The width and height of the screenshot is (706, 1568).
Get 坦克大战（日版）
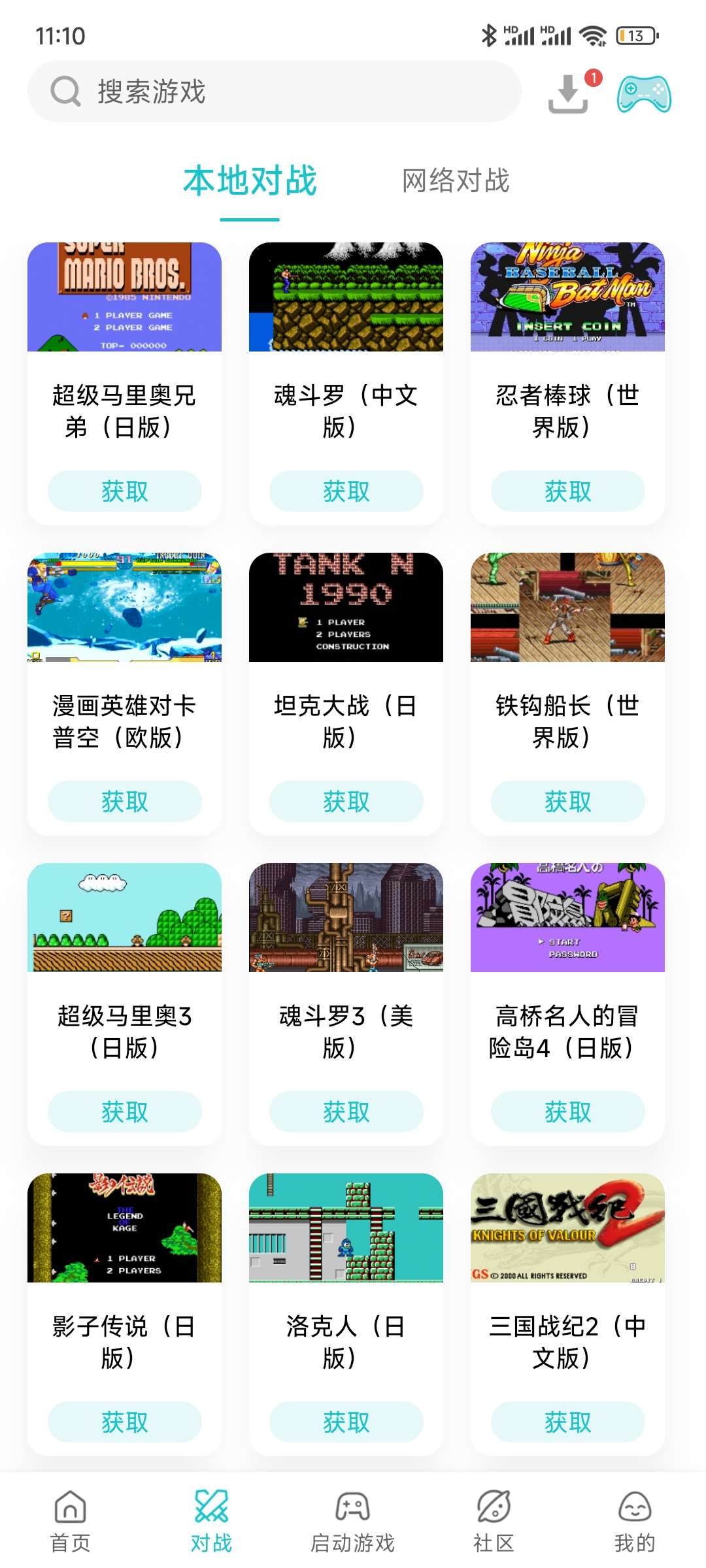pos(346,802)
